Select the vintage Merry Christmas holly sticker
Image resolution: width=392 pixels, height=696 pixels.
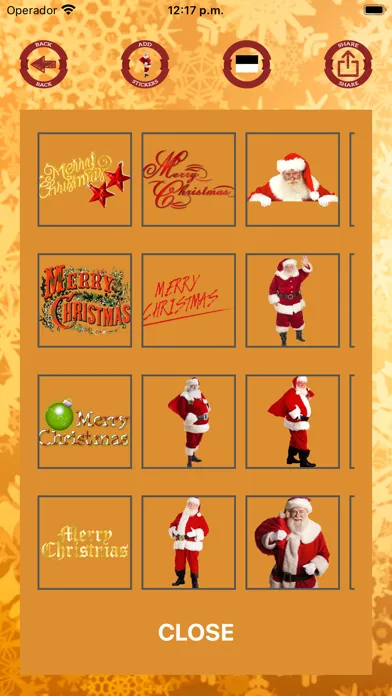(85, 301)
